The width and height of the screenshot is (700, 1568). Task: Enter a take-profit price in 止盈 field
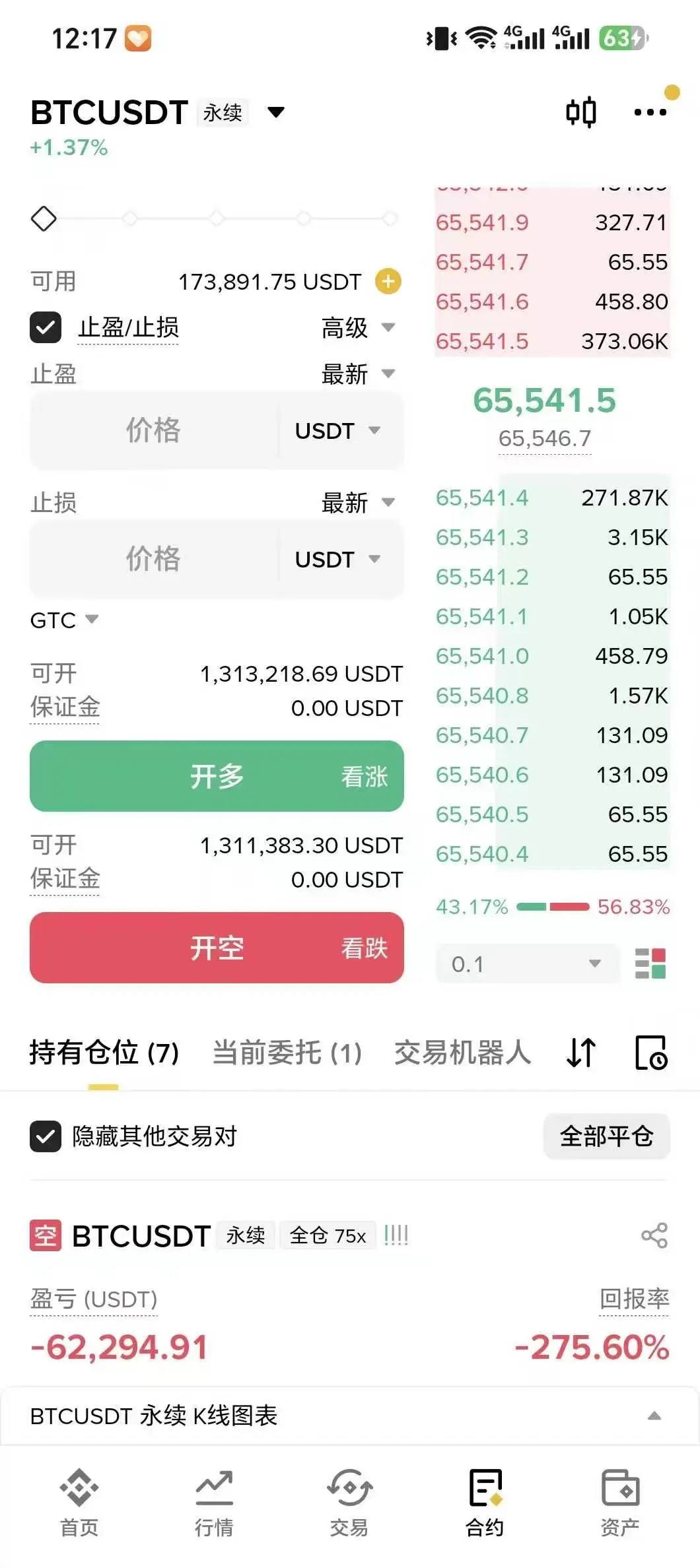(x=155, y=430)
